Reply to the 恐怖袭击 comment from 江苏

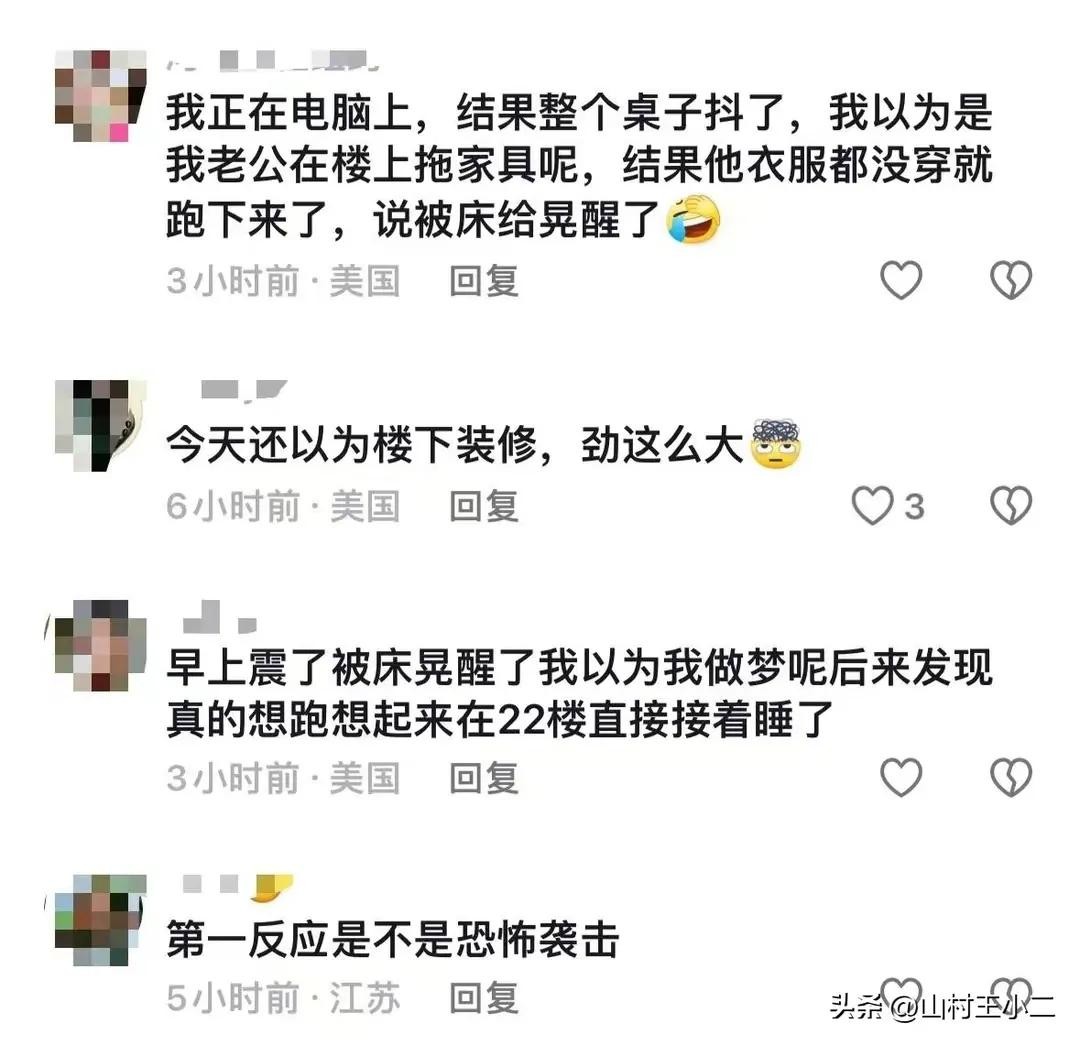tap(484, 996)
